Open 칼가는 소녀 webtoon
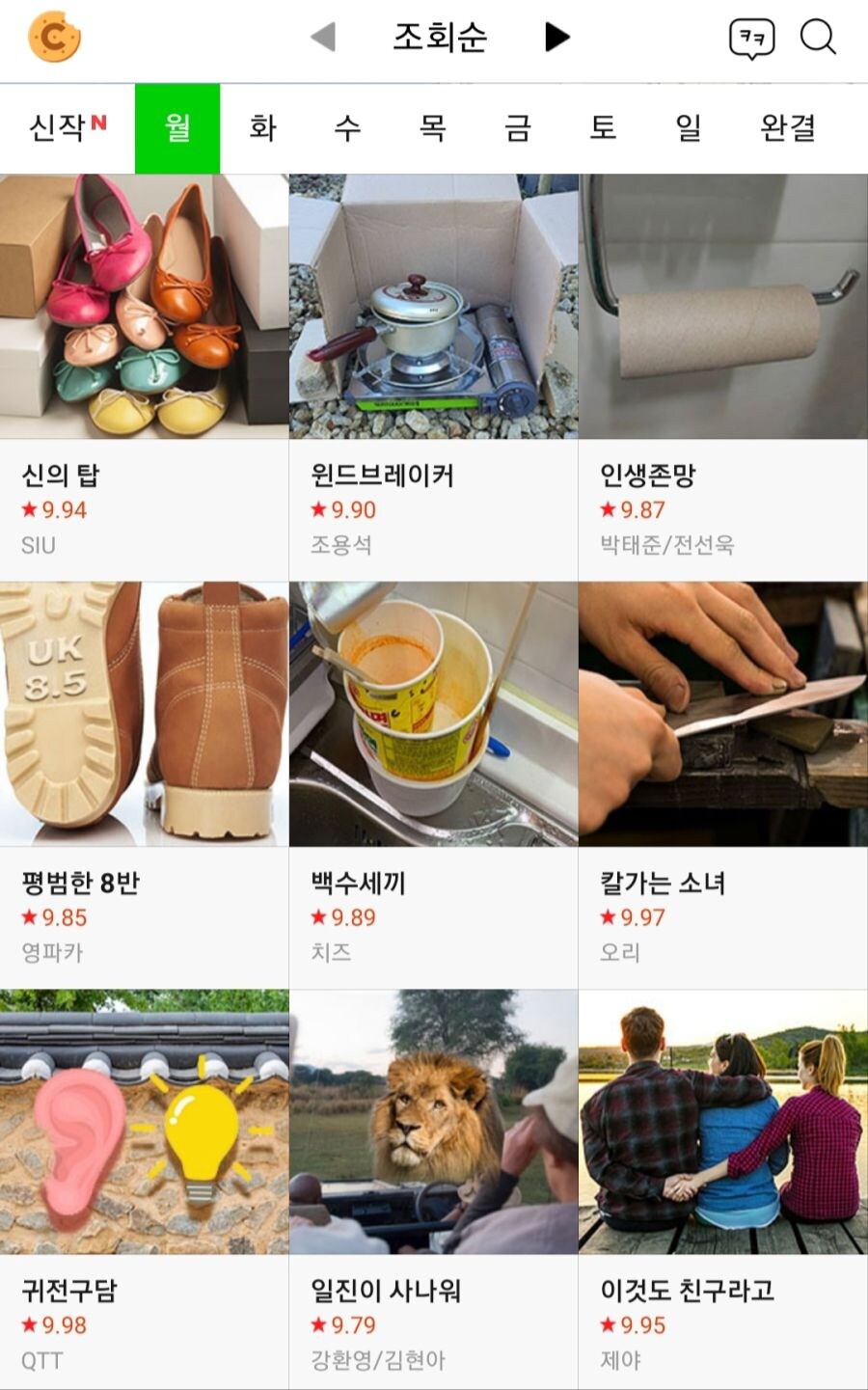Viewport: 868px width, 1390px height. [723, 783]
